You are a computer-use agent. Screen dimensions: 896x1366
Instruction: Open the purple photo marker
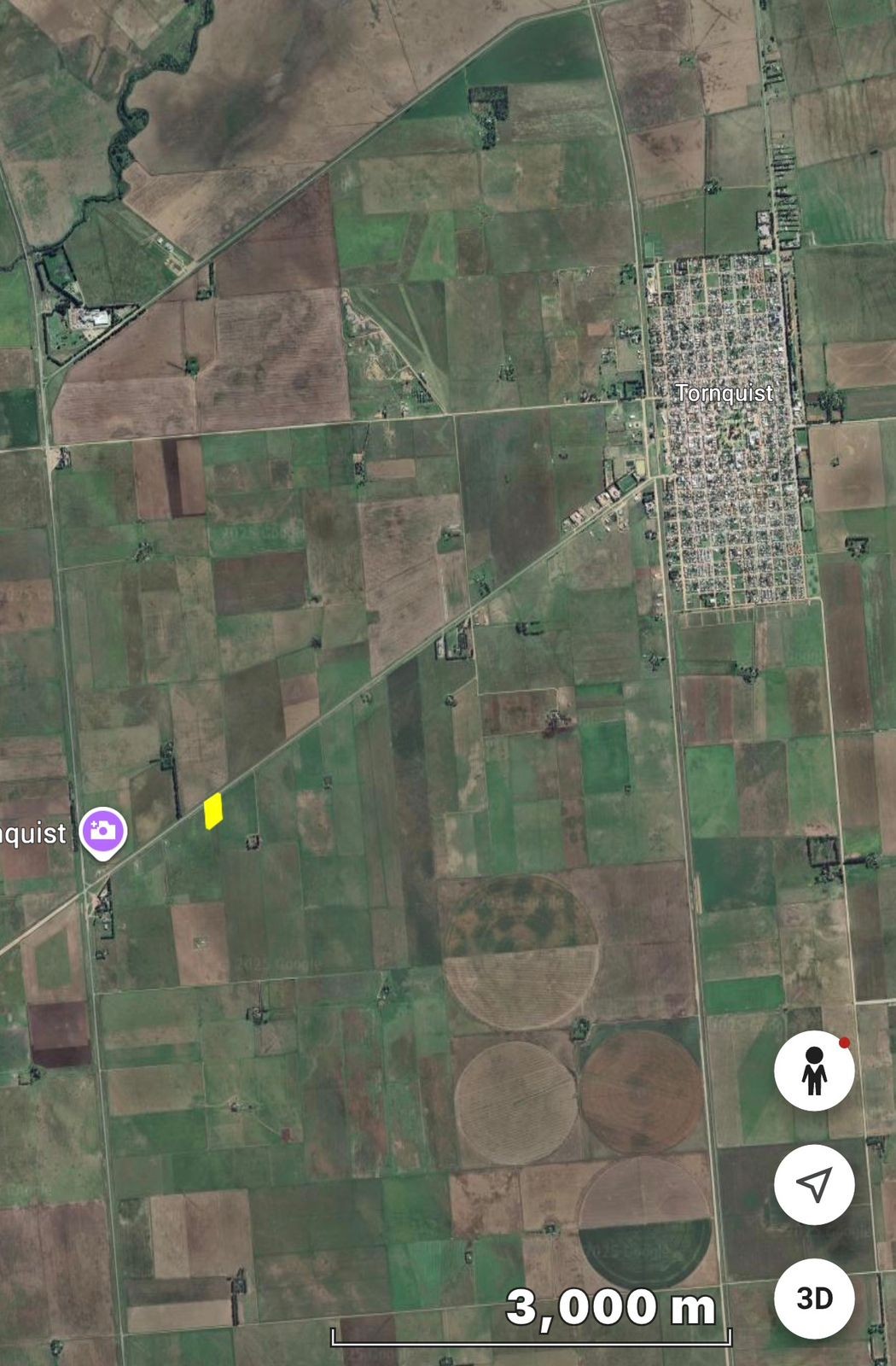(x=103, y=831)
